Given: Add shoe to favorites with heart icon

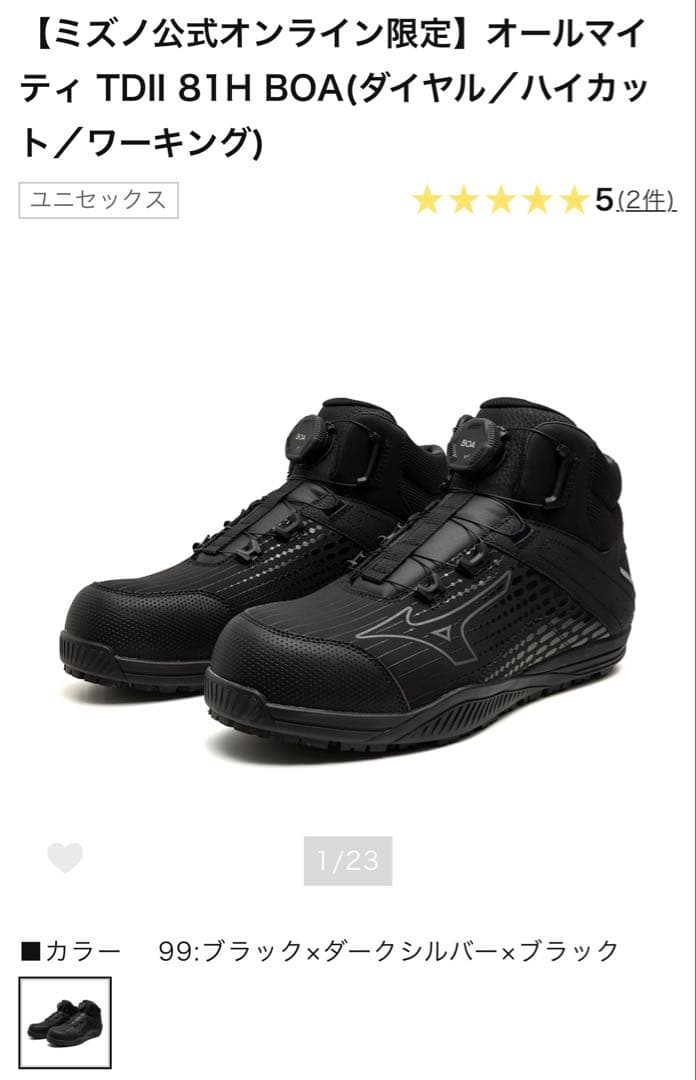Looking at the screenshot, I should [65, 858].
